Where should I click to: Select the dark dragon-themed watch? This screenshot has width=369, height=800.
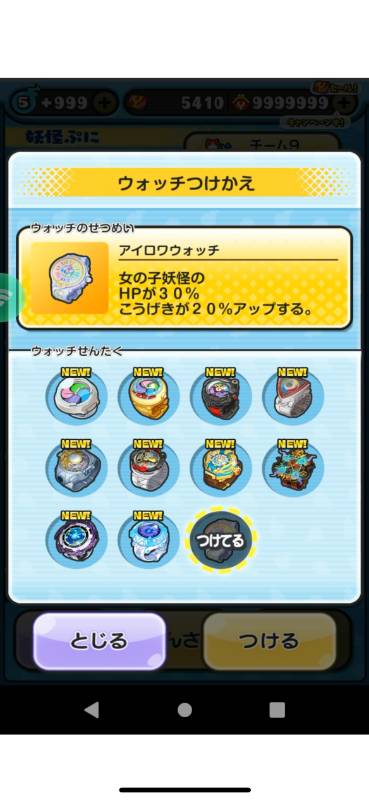tap(293, 467)
